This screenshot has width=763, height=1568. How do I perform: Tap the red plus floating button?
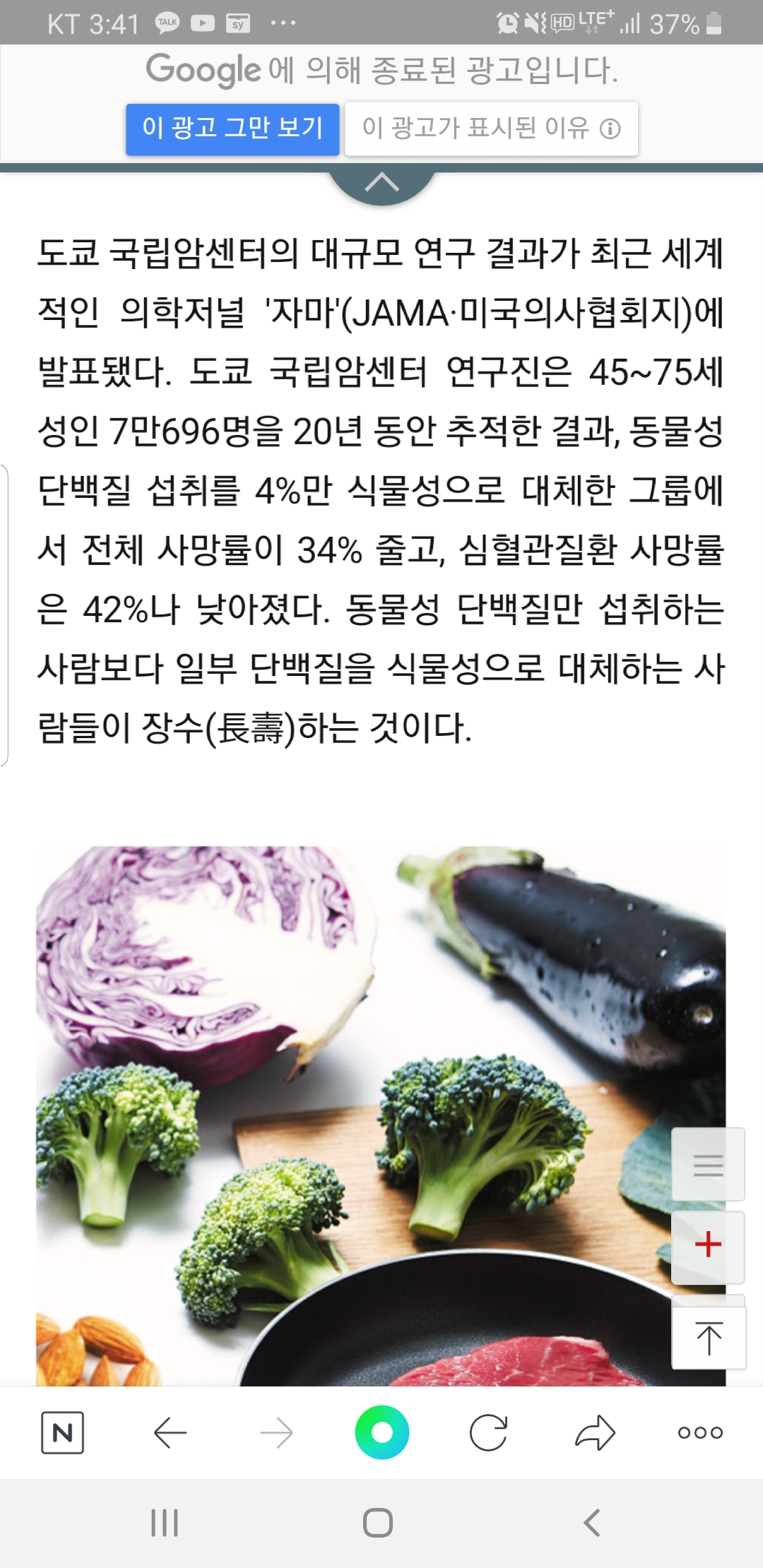tap(708, 1247)
